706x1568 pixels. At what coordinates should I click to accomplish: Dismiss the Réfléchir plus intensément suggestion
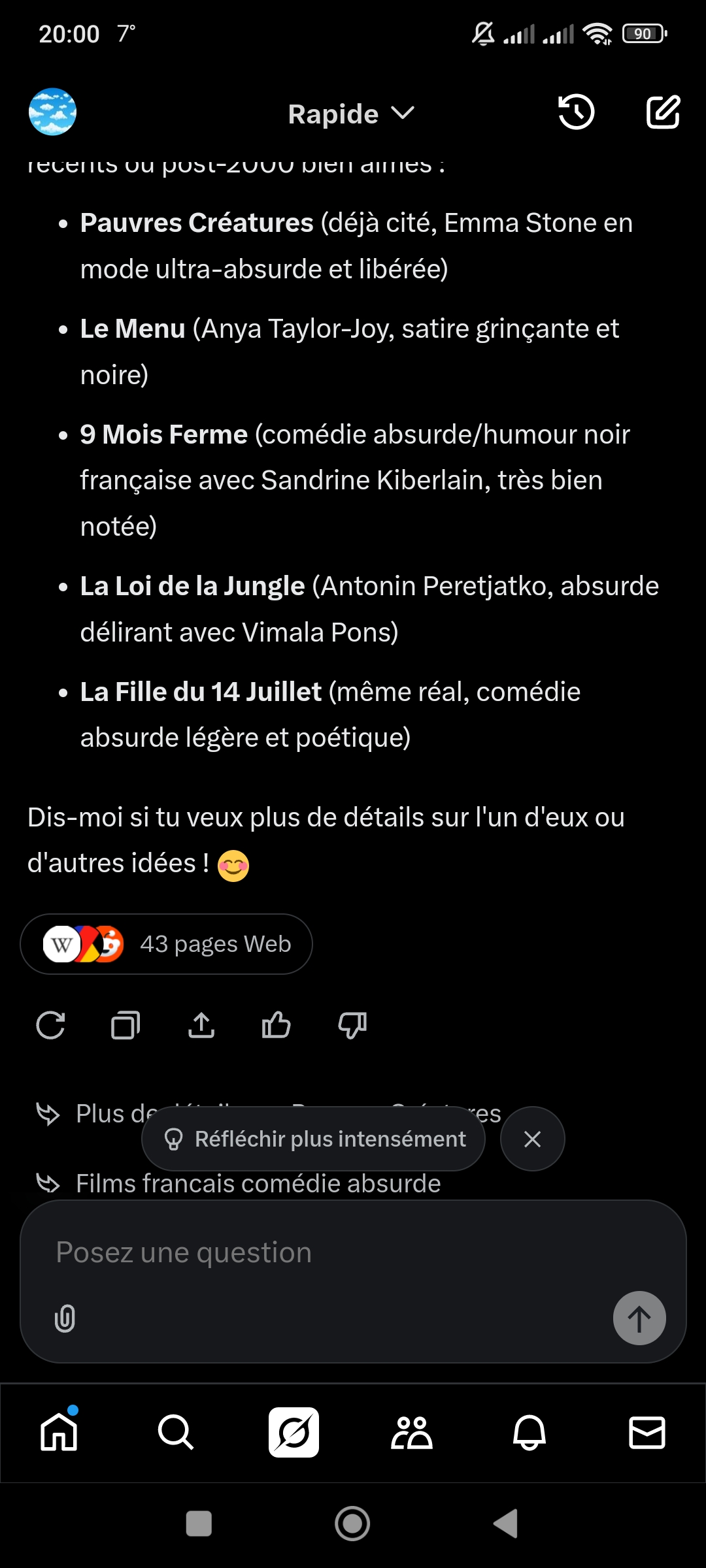[x=532, y=1139]
